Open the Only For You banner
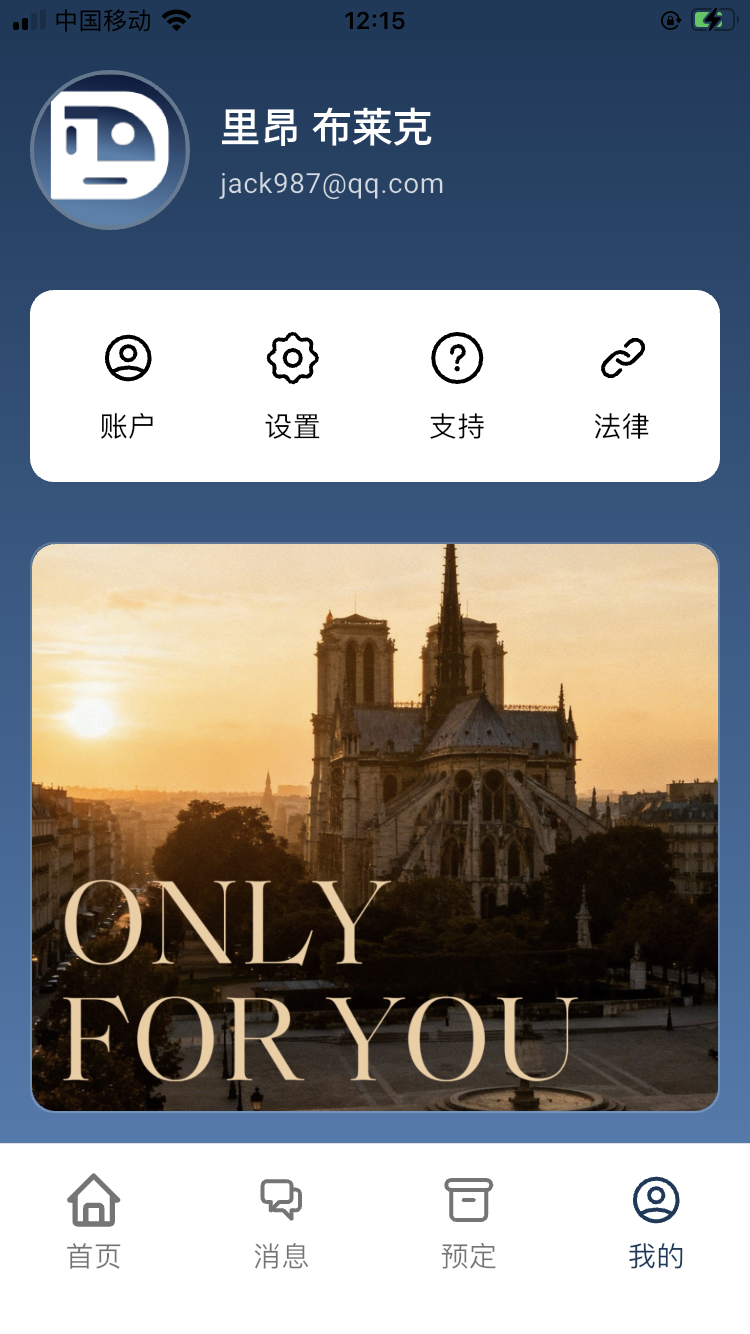 point(375,827)
